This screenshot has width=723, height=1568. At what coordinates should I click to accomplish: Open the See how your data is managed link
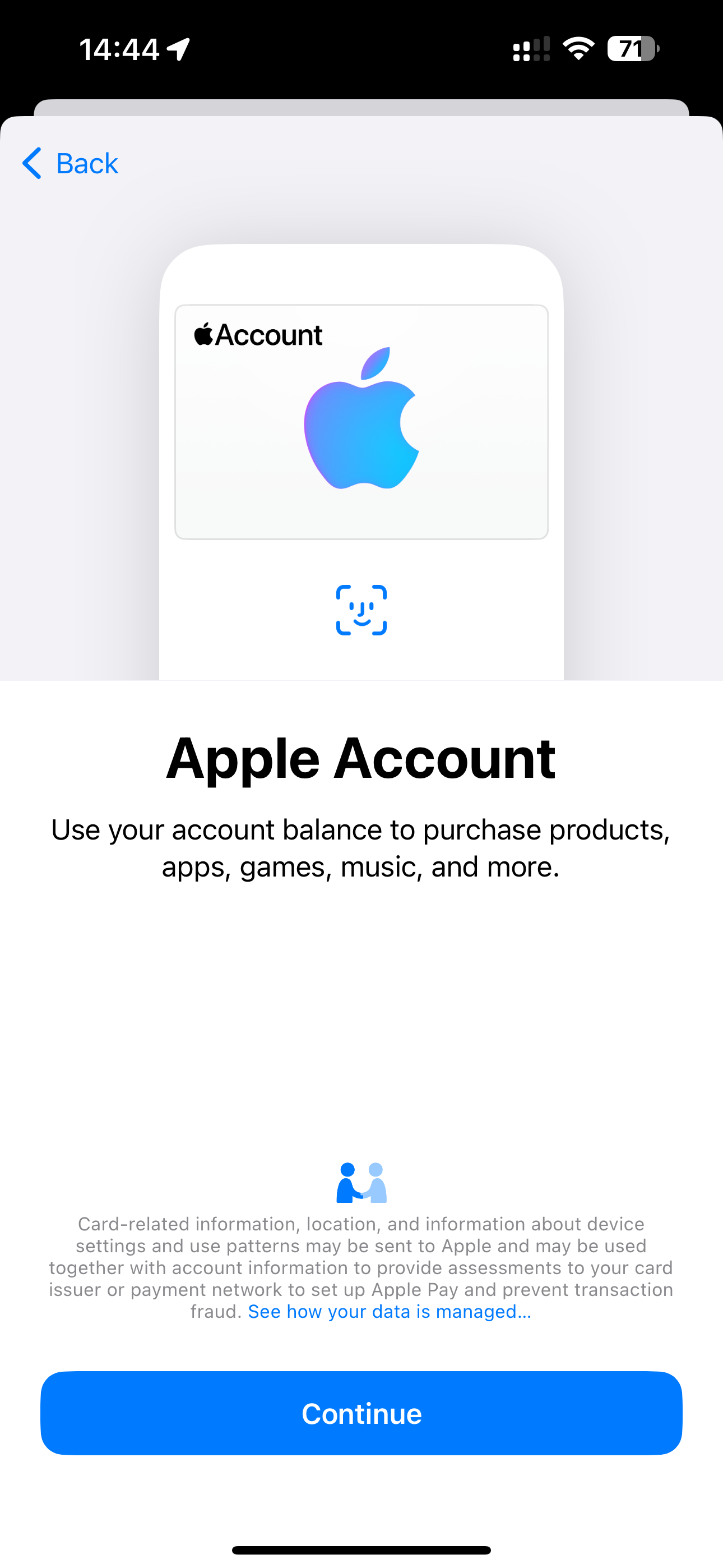tap(390, 1311)
